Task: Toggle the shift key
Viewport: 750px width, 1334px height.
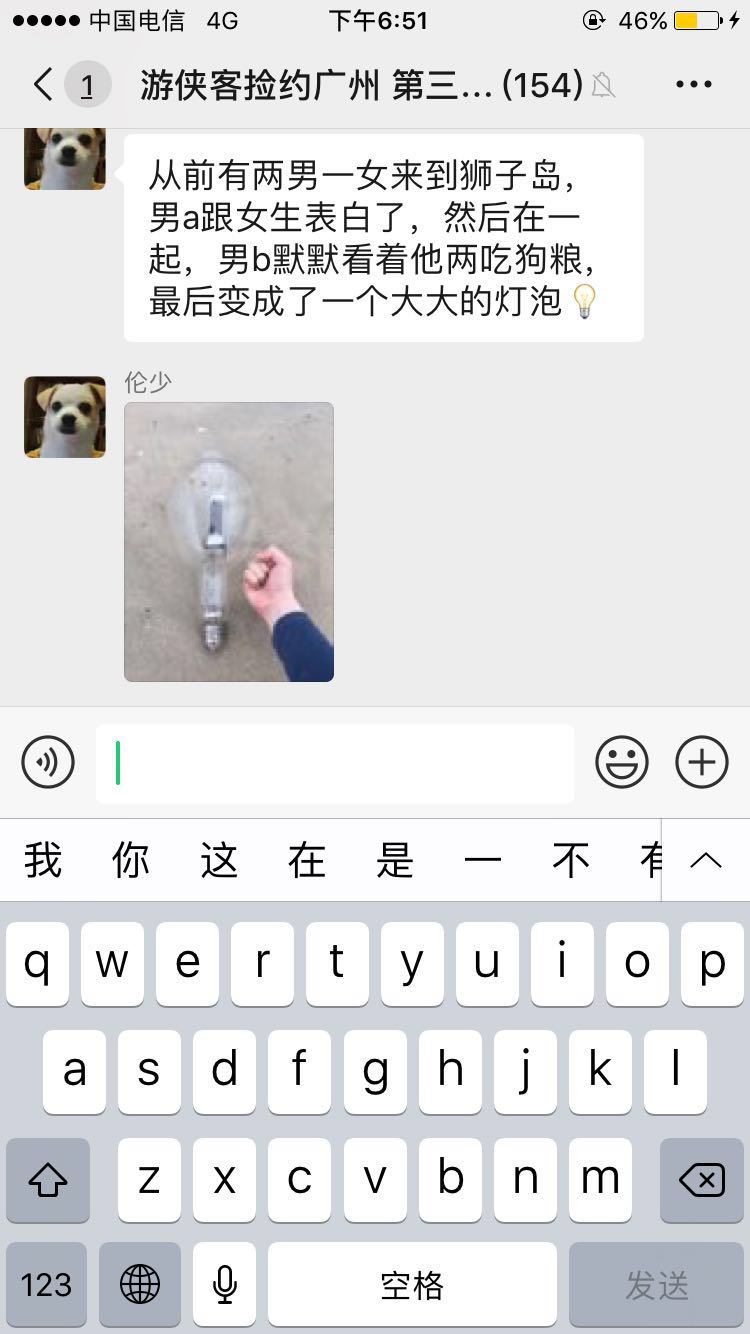Action: click(46, 1180)
